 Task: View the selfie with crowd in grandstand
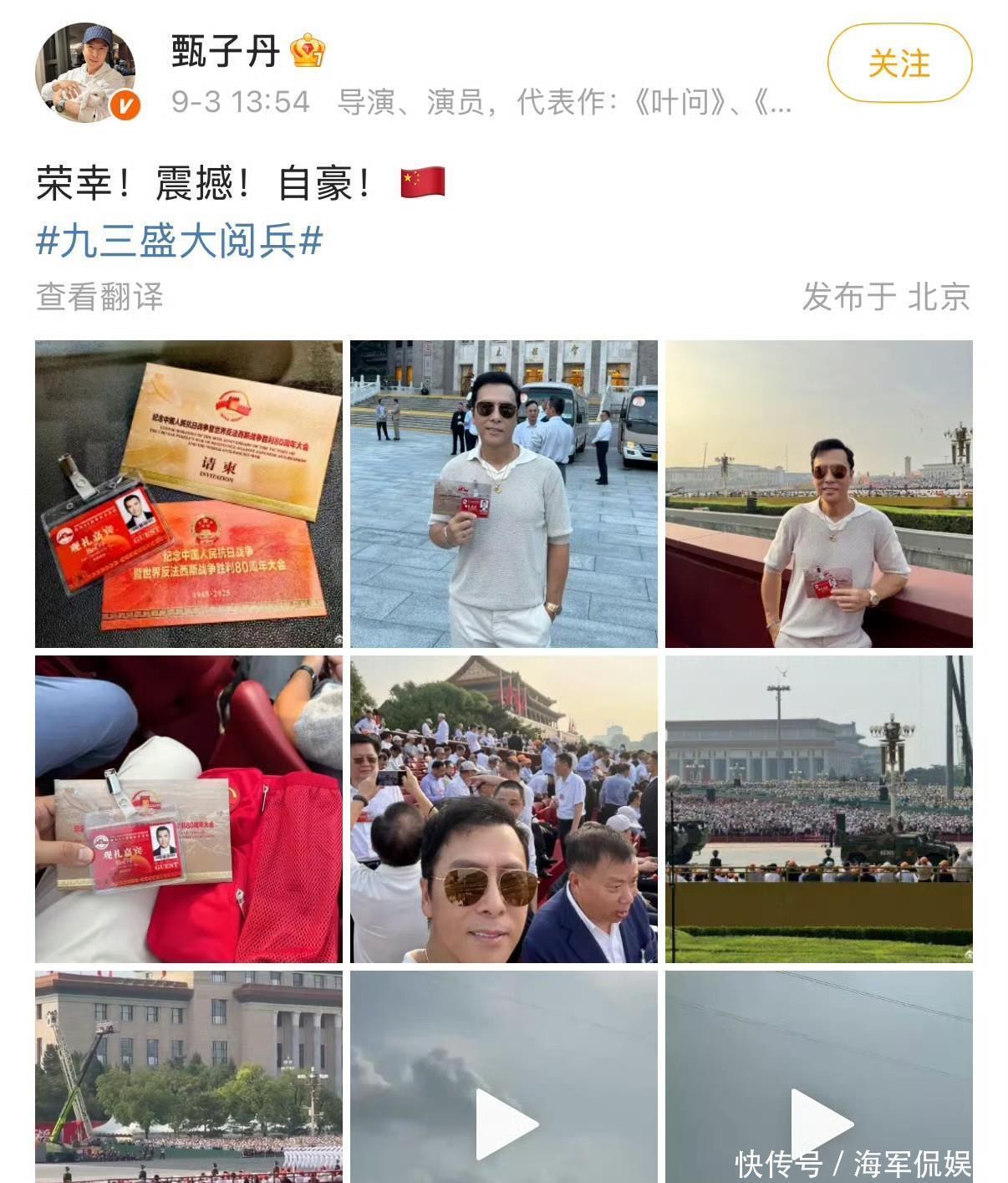(x=503, y=809)
